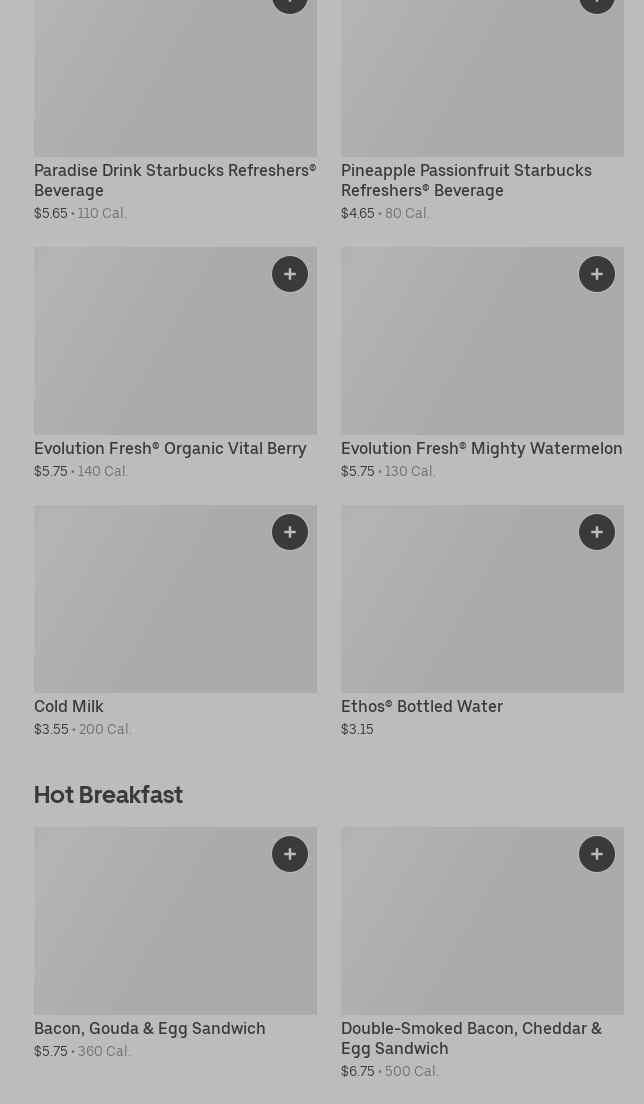
Task: Add Ethos Bottled Water to cart
Action: pos(597,532)
